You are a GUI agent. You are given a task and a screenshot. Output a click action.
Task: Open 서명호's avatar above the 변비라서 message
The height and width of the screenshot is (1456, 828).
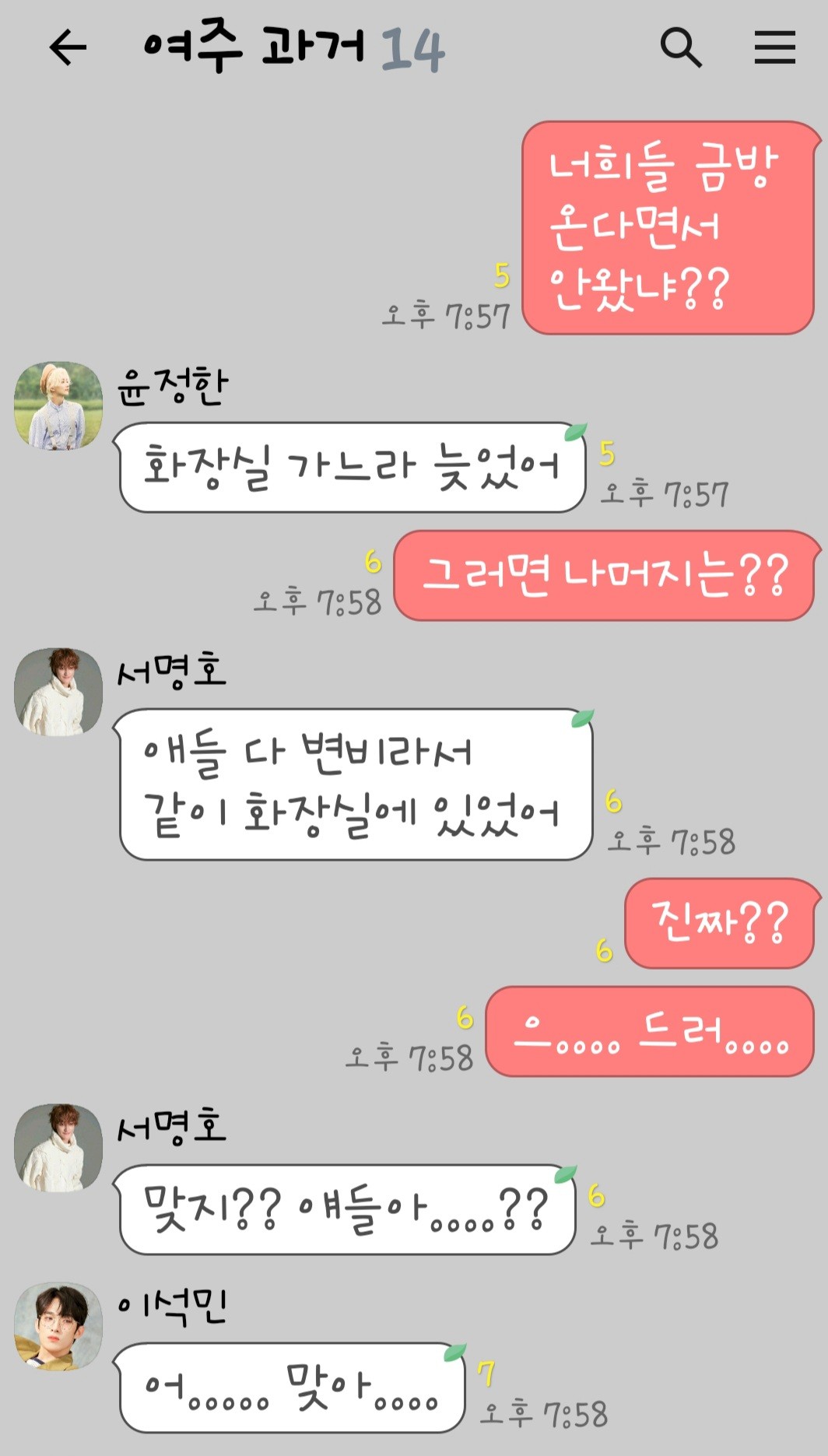pos(58,692)
